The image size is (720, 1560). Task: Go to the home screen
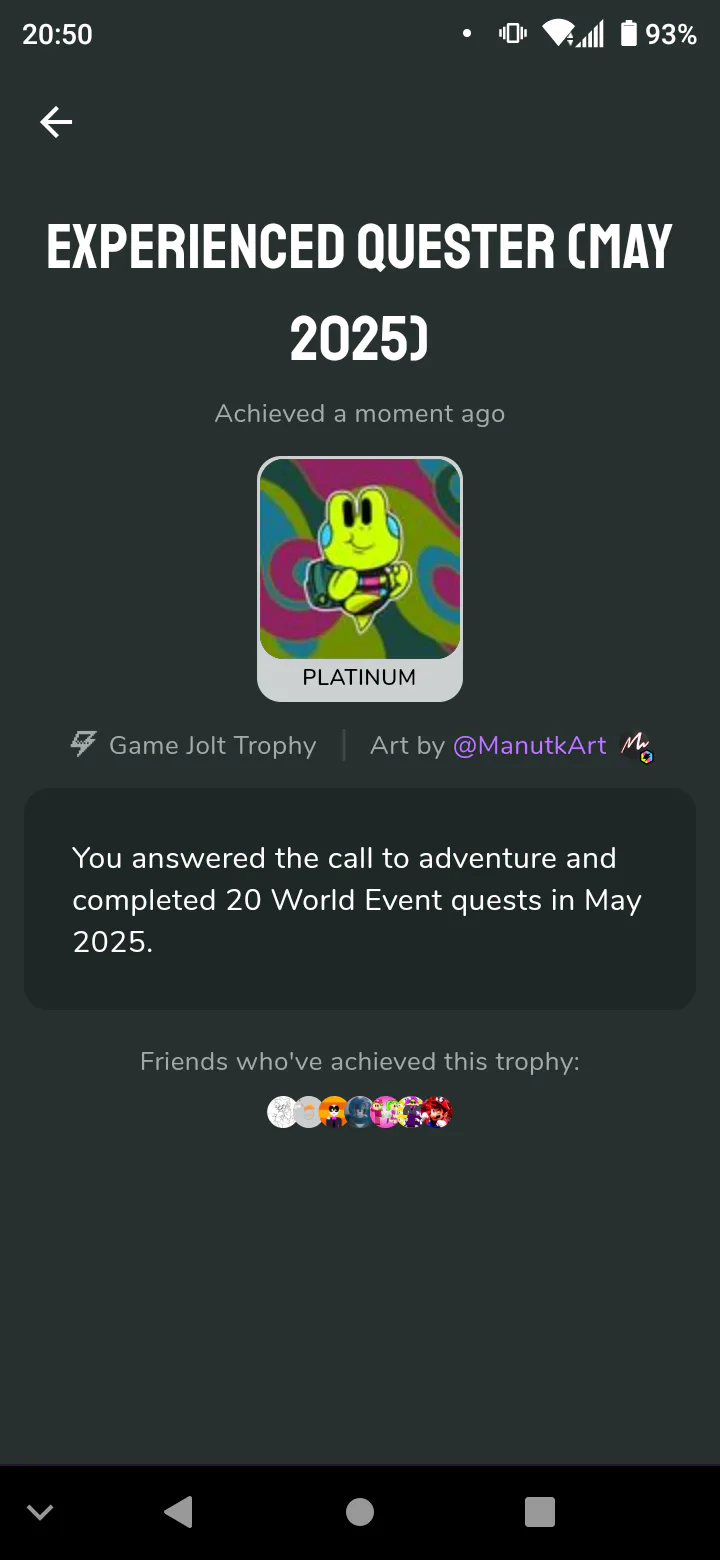click(x=360, y=1512)
